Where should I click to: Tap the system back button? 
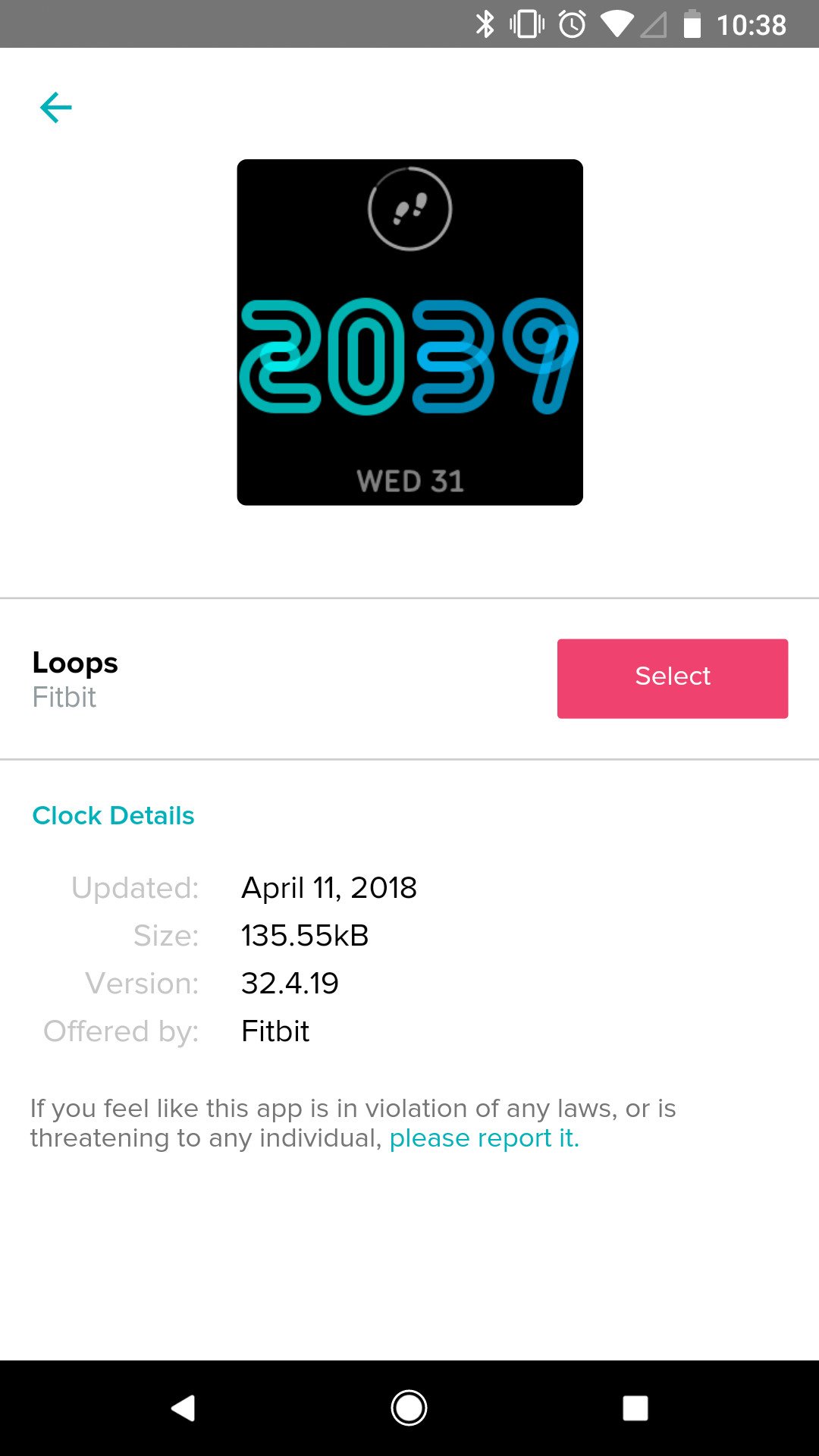(183, 1408)
